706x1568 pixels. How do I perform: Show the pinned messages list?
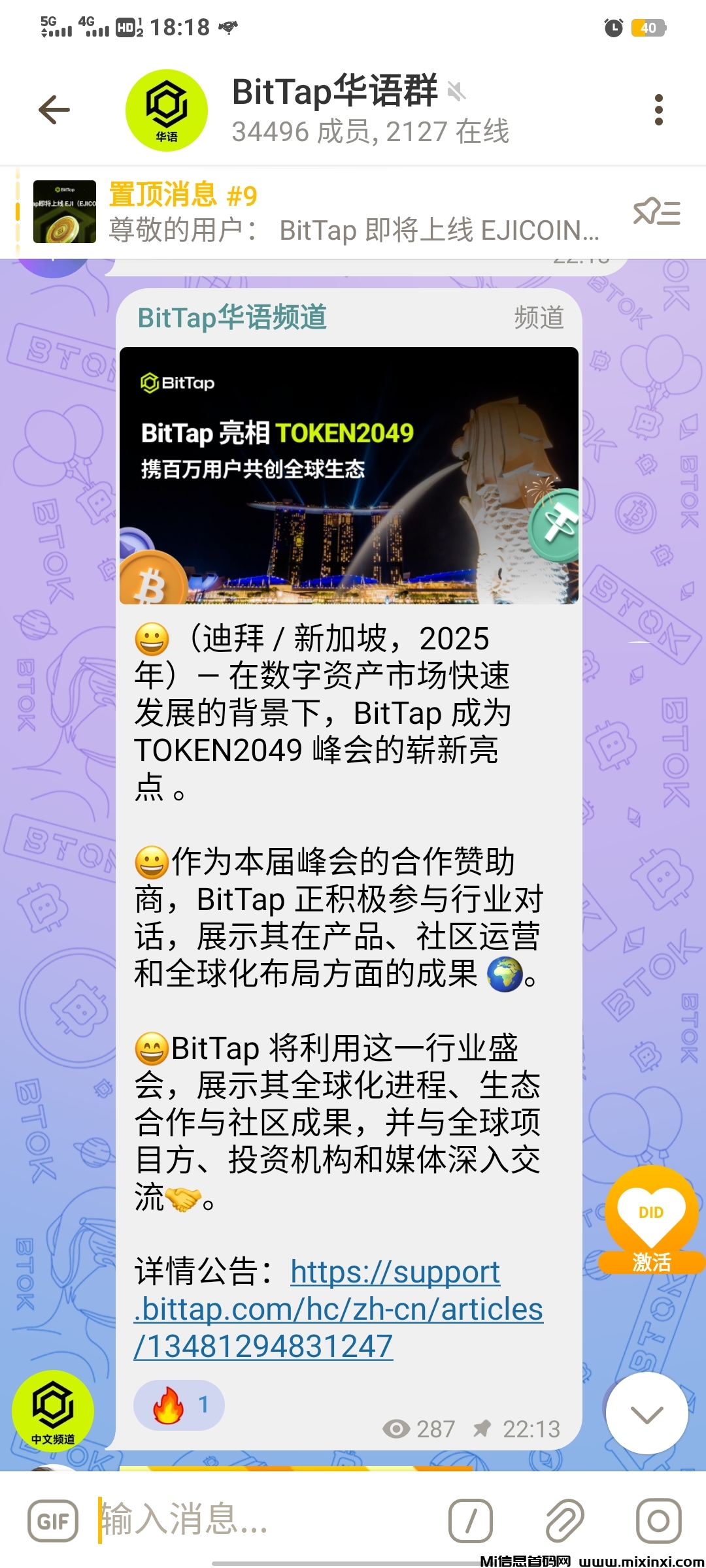656,213
